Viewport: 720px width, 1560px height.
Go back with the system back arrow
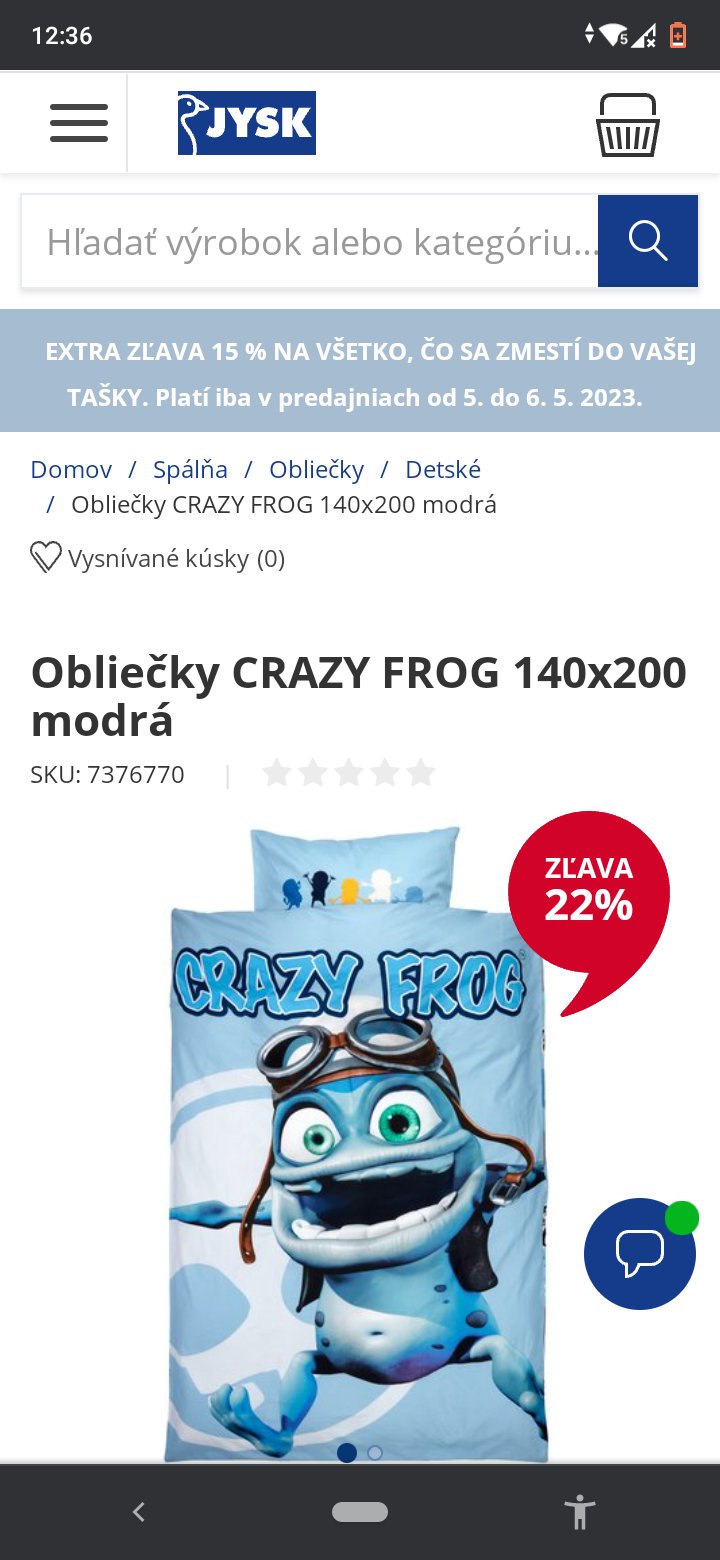(x=139, y=1512)
